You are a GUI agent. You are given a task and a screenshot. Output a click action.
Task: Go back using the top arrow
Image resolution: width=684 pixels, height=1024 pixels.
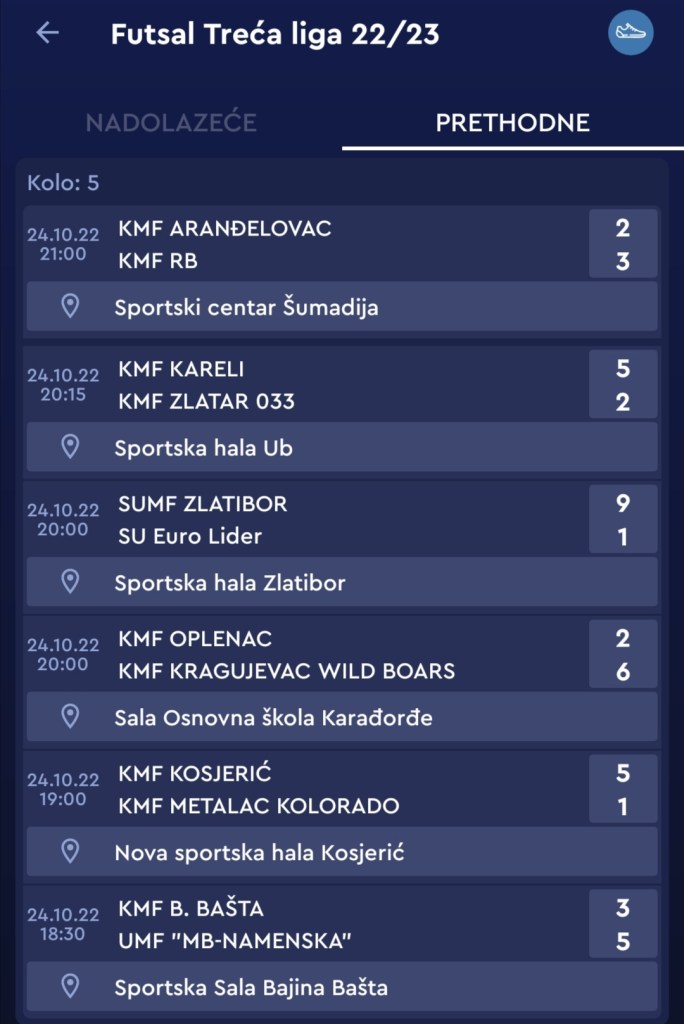pyautogui.click(x=47, y=33)
